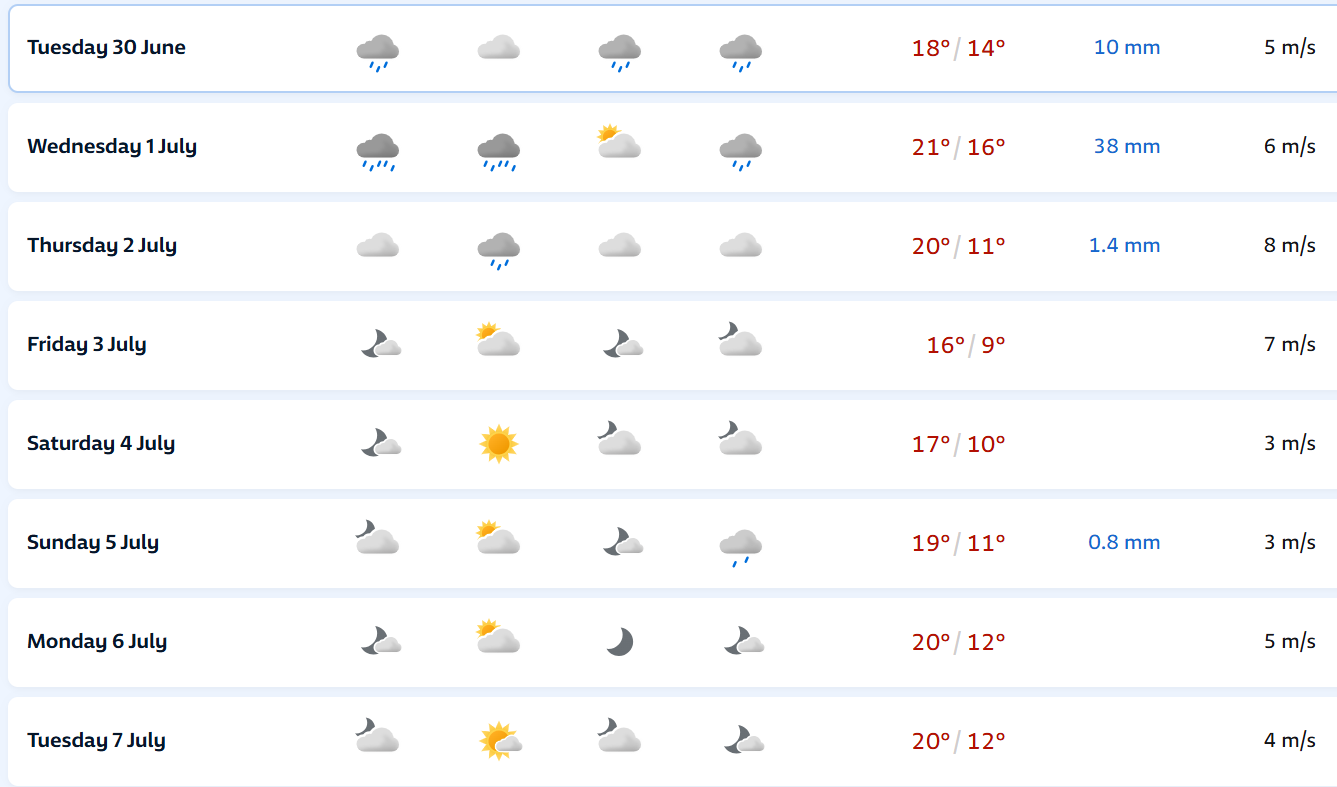
Task: View details for Saturday 4 July
Action: pyautogui.click(x=672, y=444)
